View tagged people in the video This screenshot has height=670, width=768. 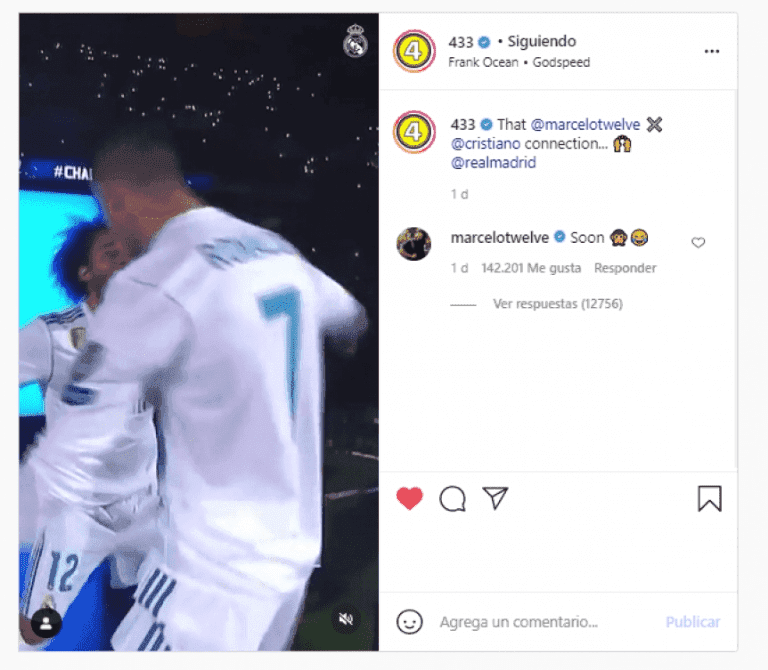[x=46, y=622]
